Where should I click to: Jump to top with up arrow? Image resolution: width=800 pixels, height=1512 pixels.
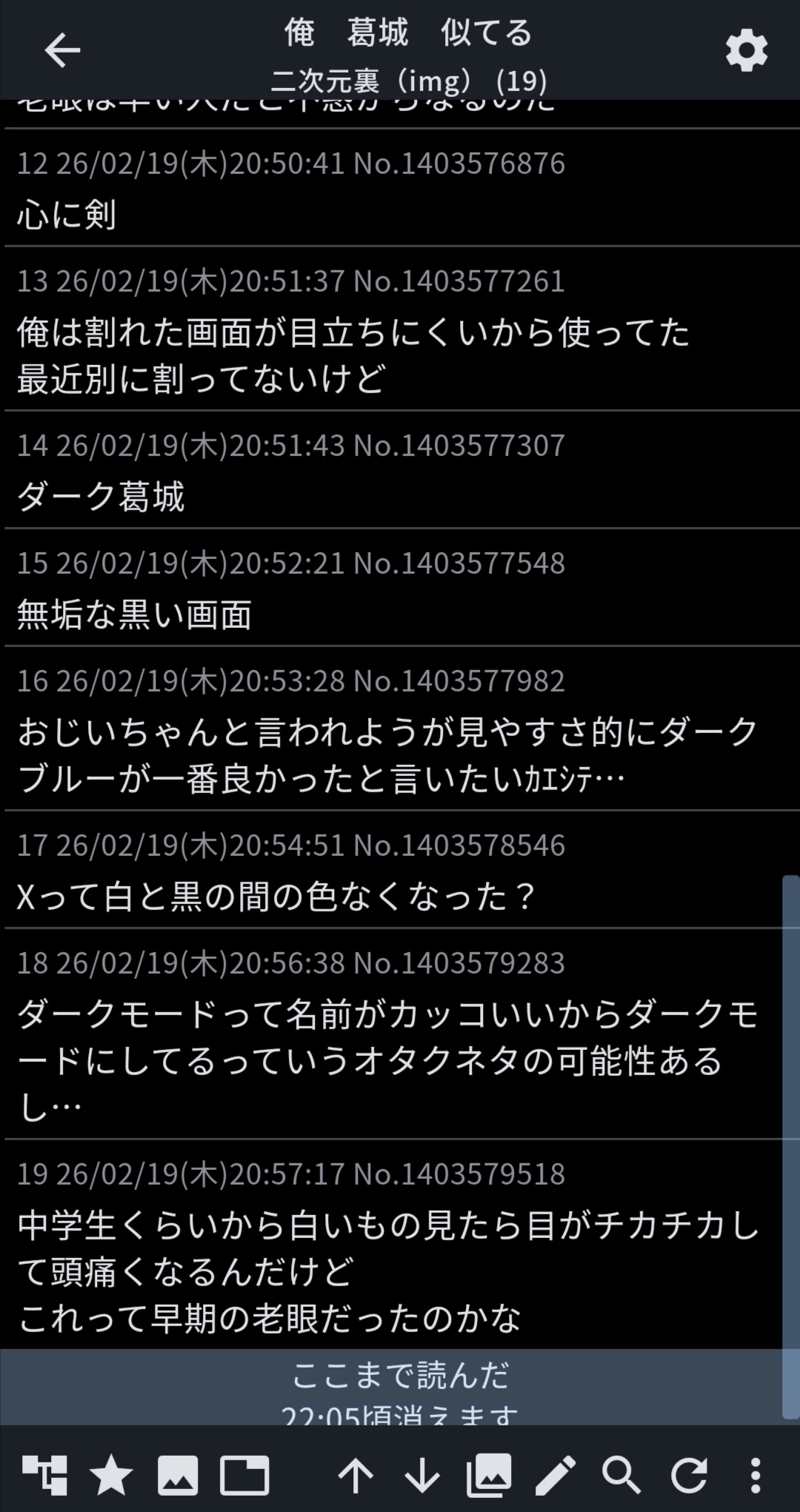[x=356, y=1475]
